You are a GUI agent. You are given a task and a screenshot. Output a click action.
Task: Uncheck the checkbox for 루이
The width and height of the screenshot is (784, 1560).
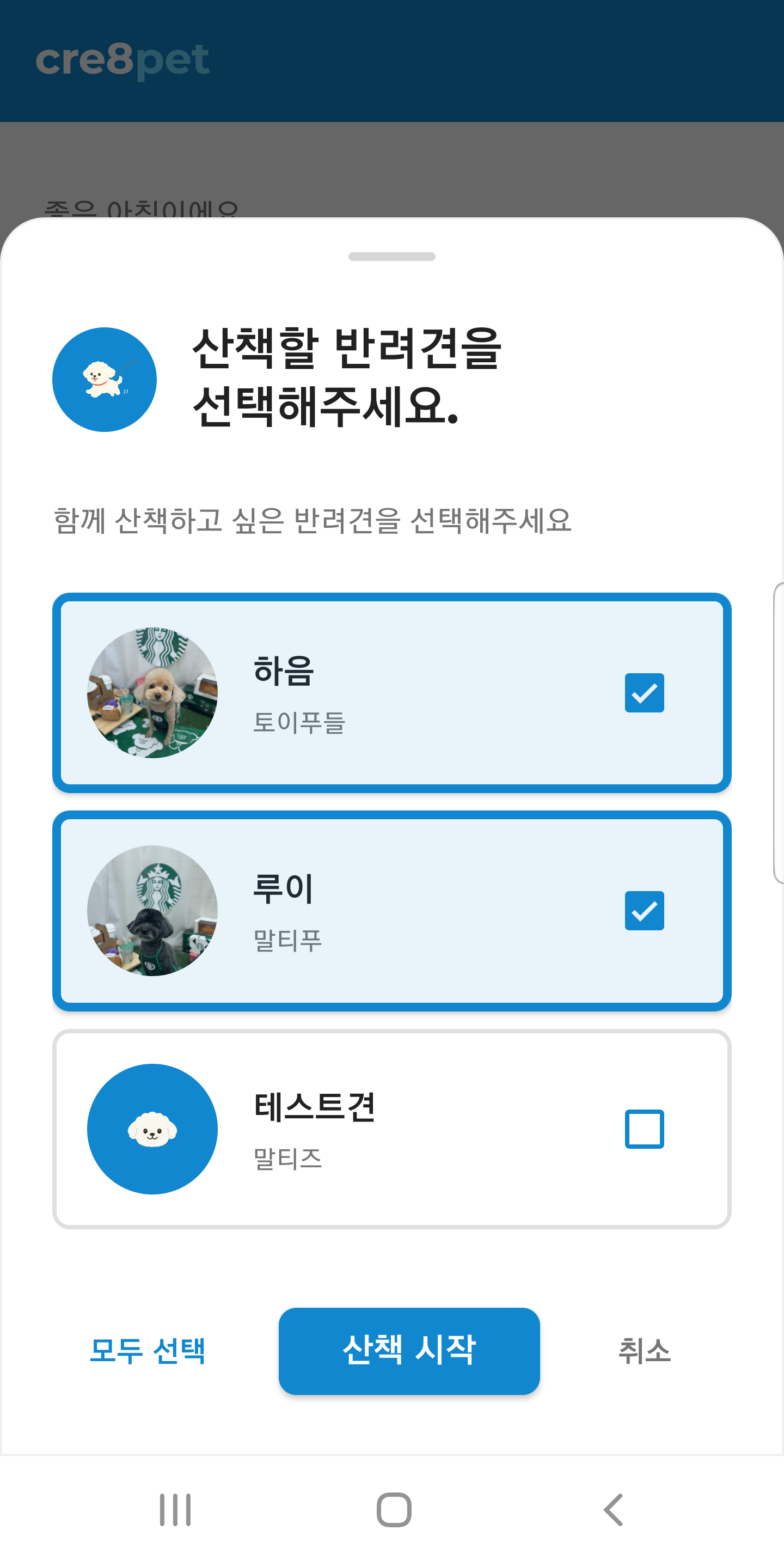click(x=644, y=911)
